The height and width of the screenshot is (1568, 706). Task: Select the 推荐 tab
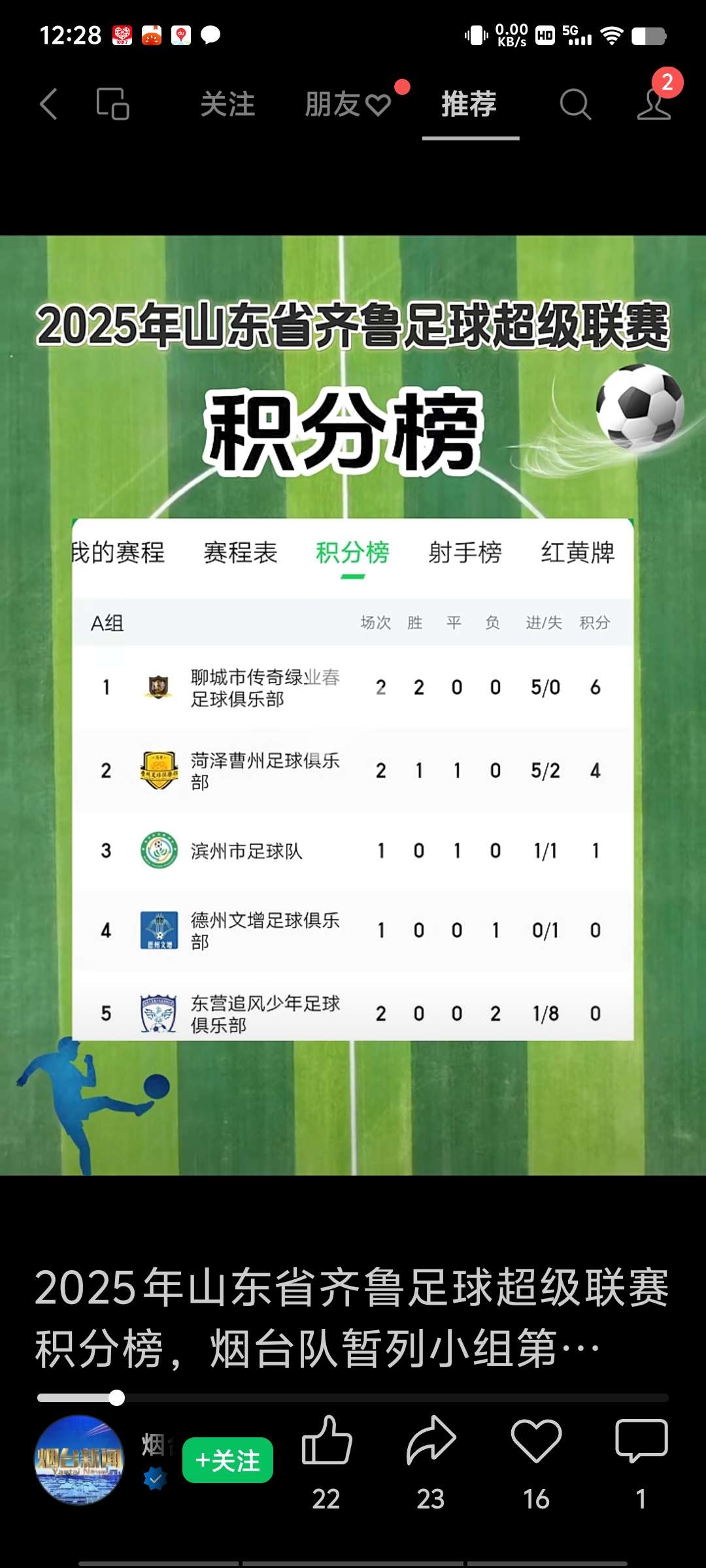(469, 104)
